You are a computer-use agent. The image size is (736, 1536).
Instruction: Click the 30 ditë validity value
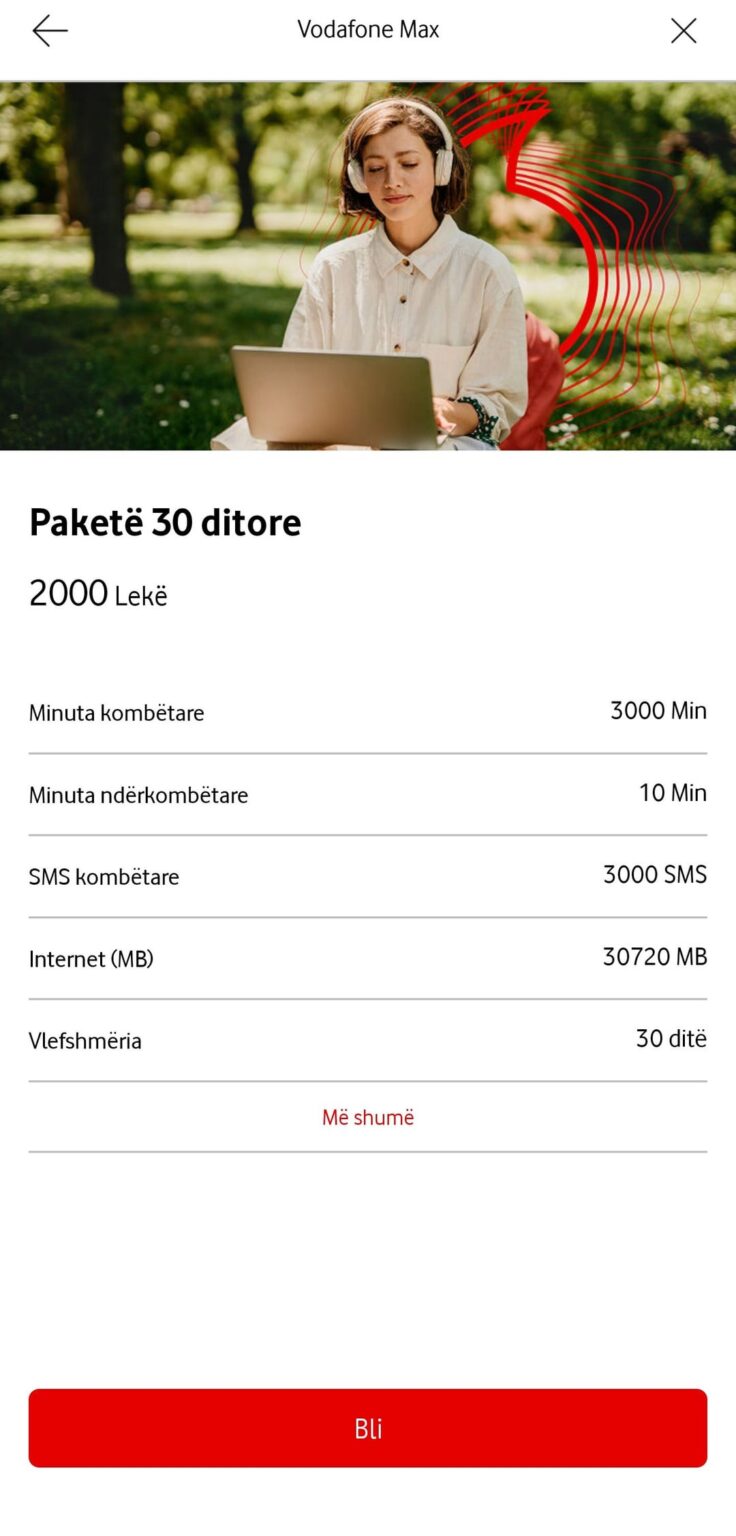coord(670,1040)
